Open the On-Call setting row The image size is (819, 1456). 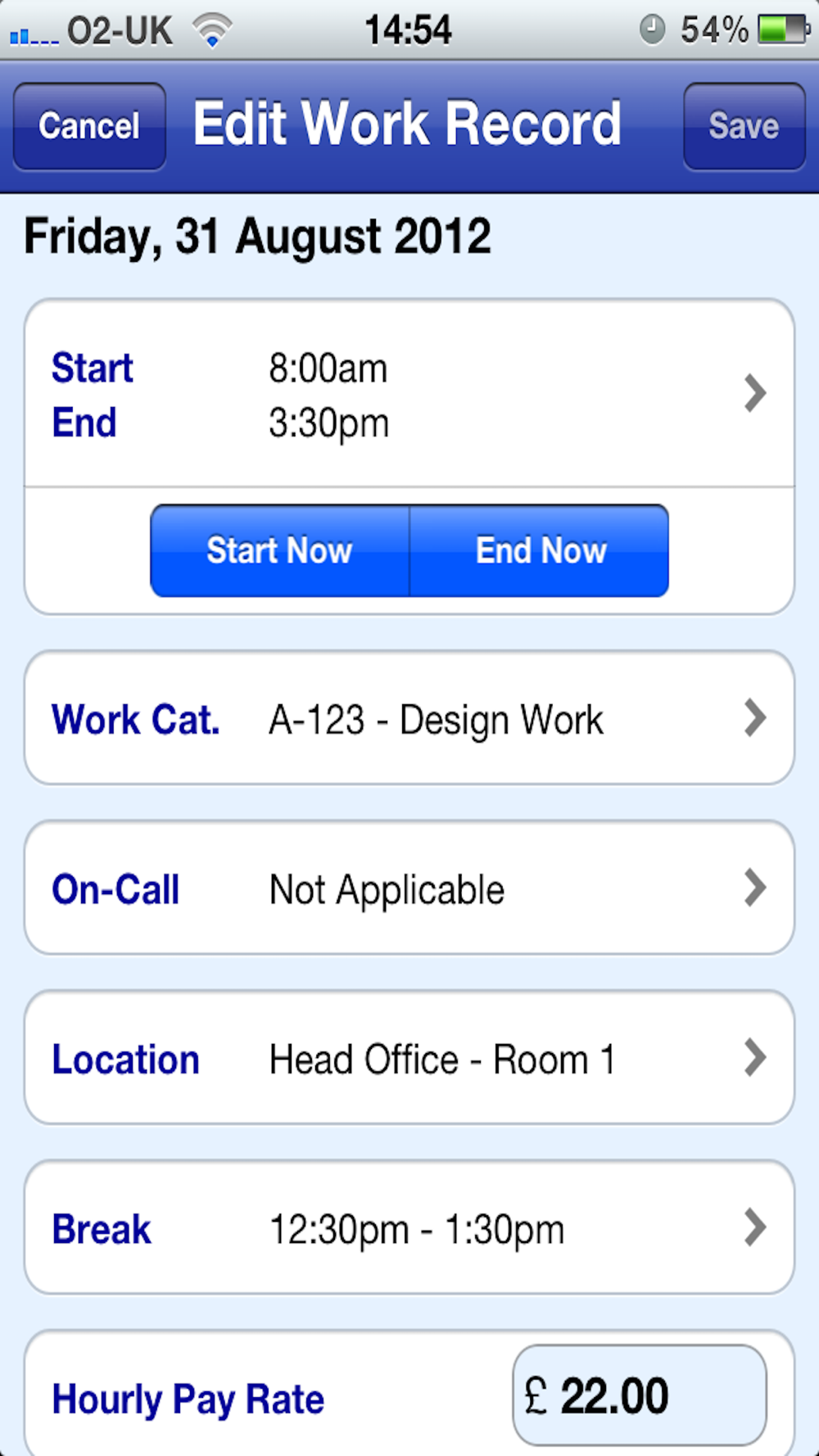(x=409, y=889)
